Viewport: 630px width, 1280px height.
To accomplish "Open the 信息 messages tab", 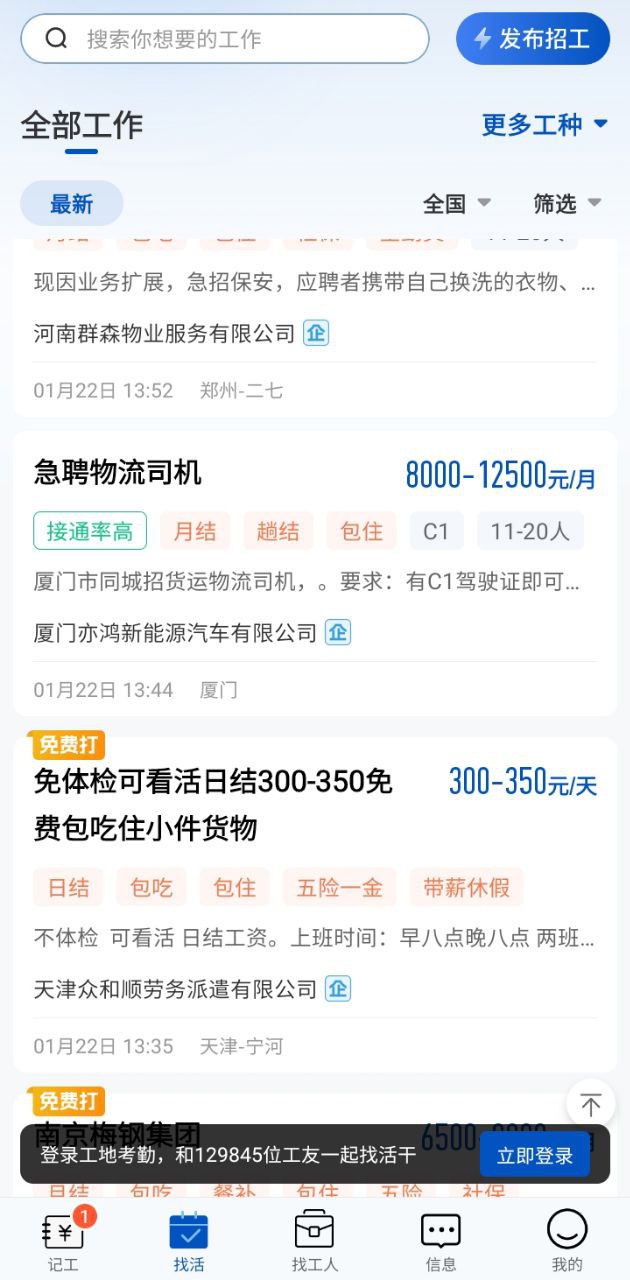I will point(440,1240).
